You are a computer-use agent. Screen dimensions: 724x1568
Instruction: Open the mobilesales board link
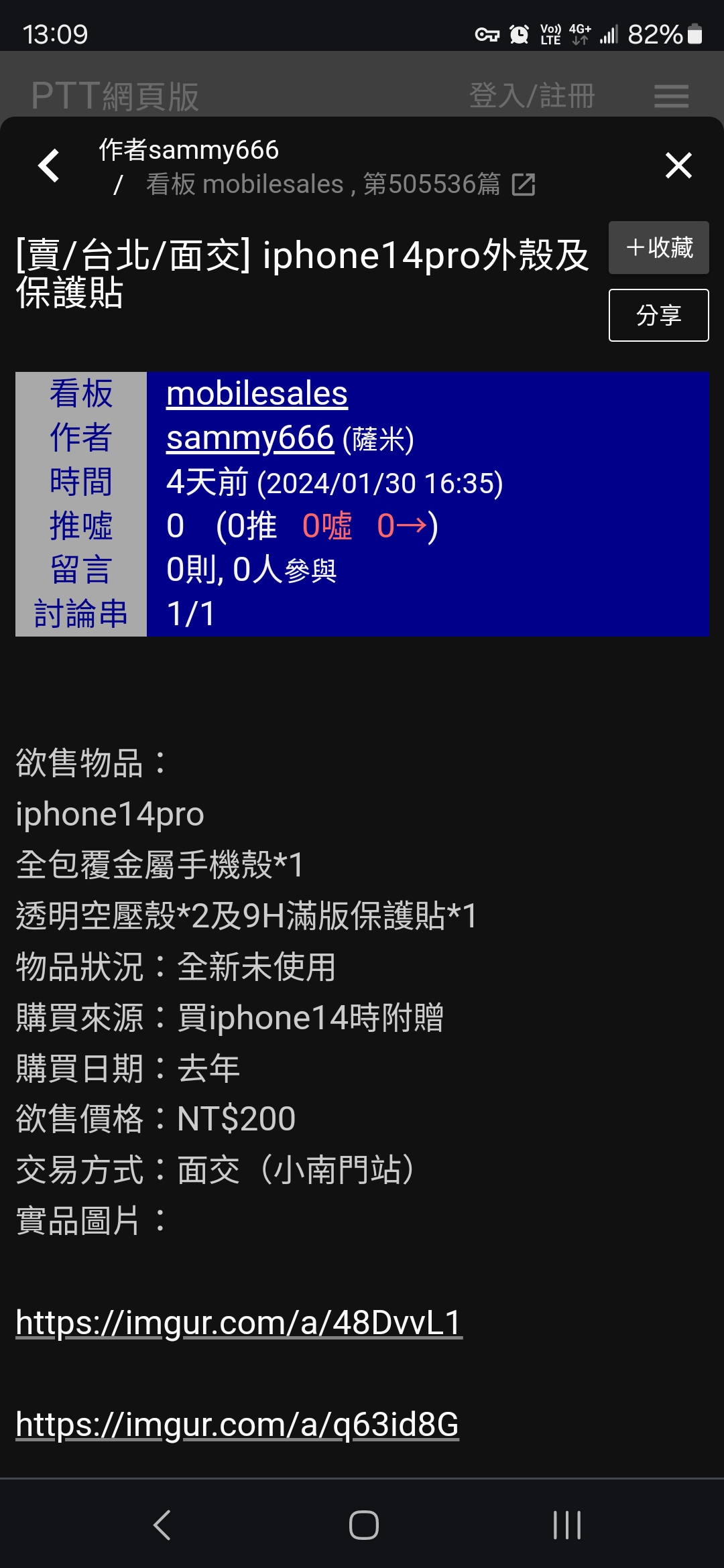pyautogui.click(x=257, y=393)
